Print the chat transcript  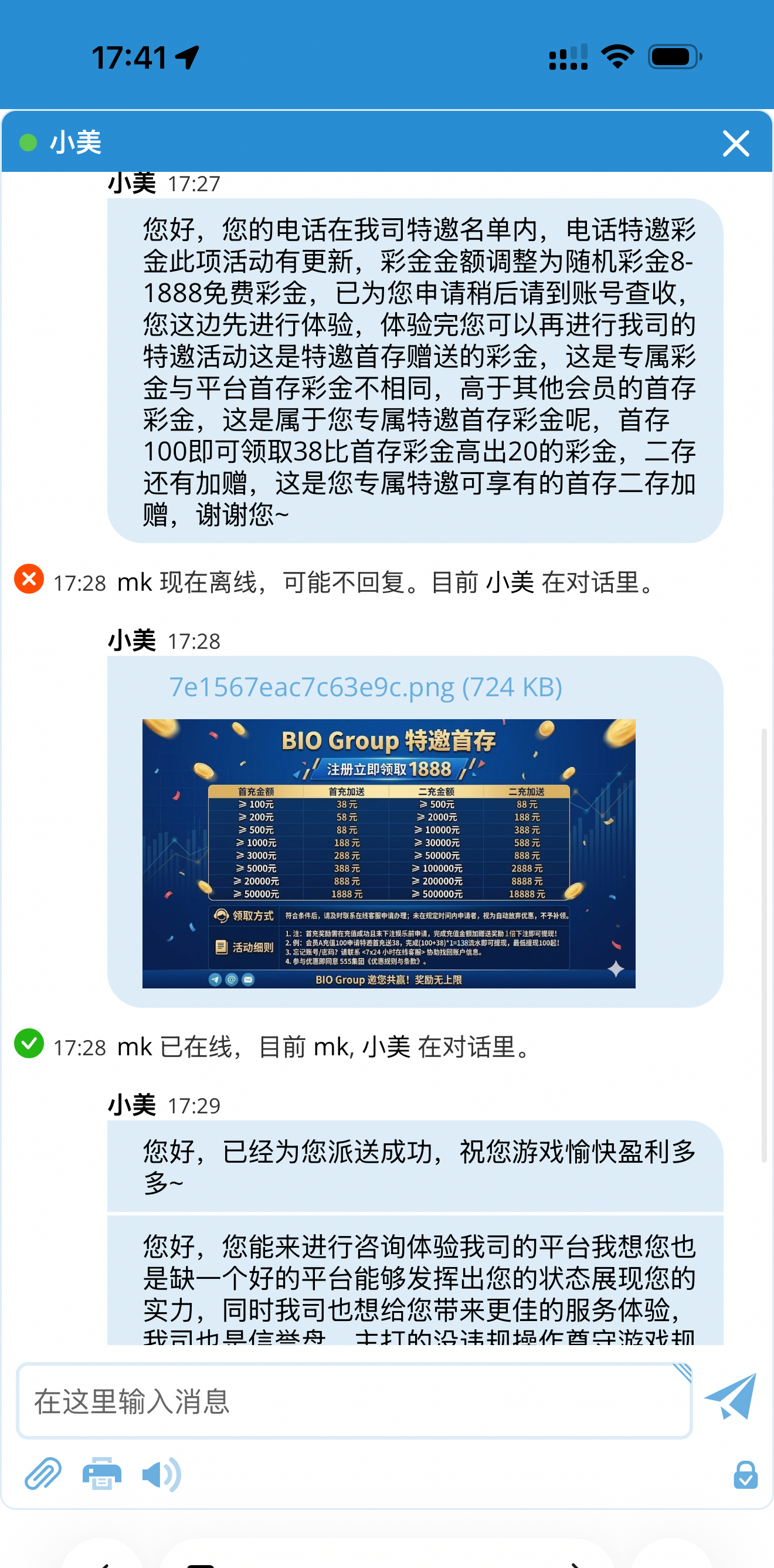tap(101, 1474)
